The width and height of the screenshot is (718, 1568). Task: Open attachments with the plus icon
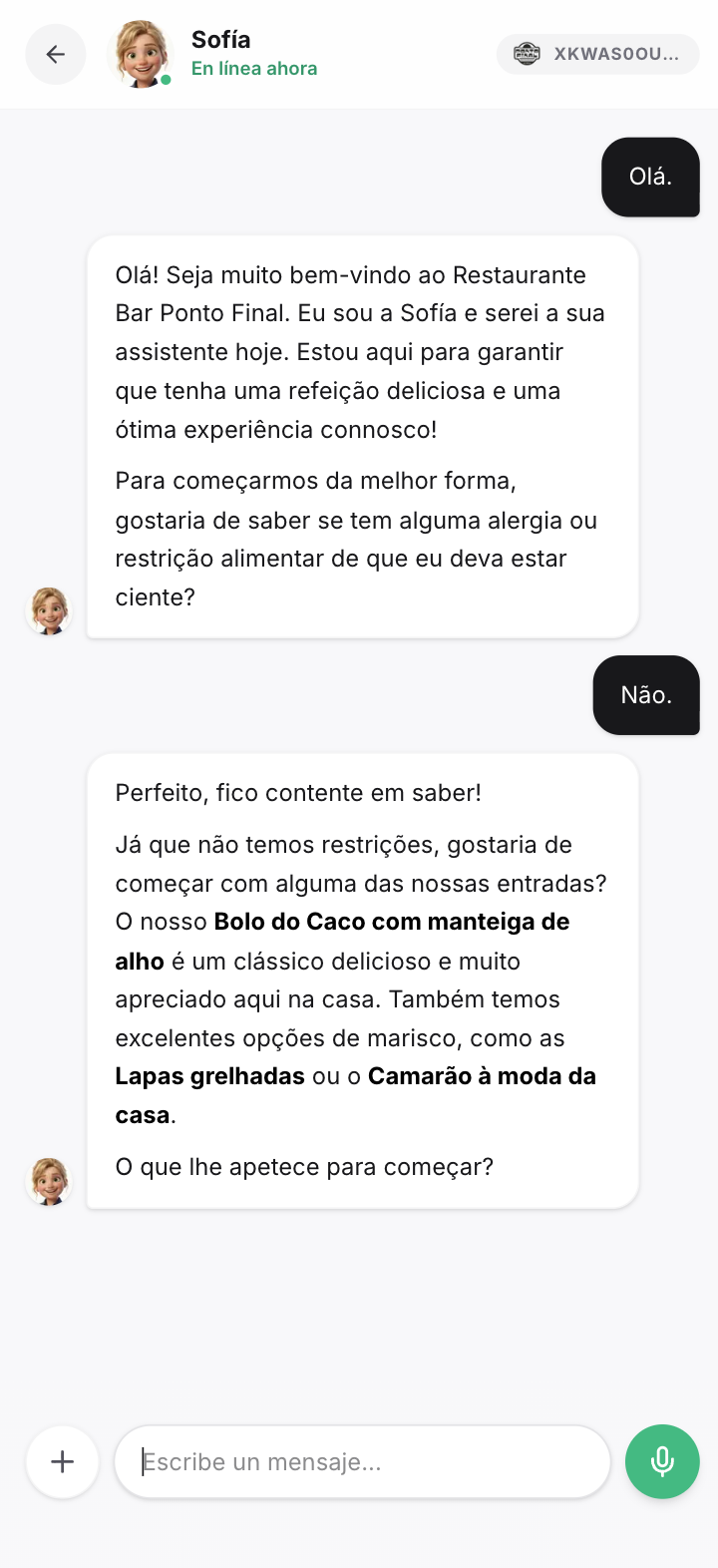click(62, 1461)
